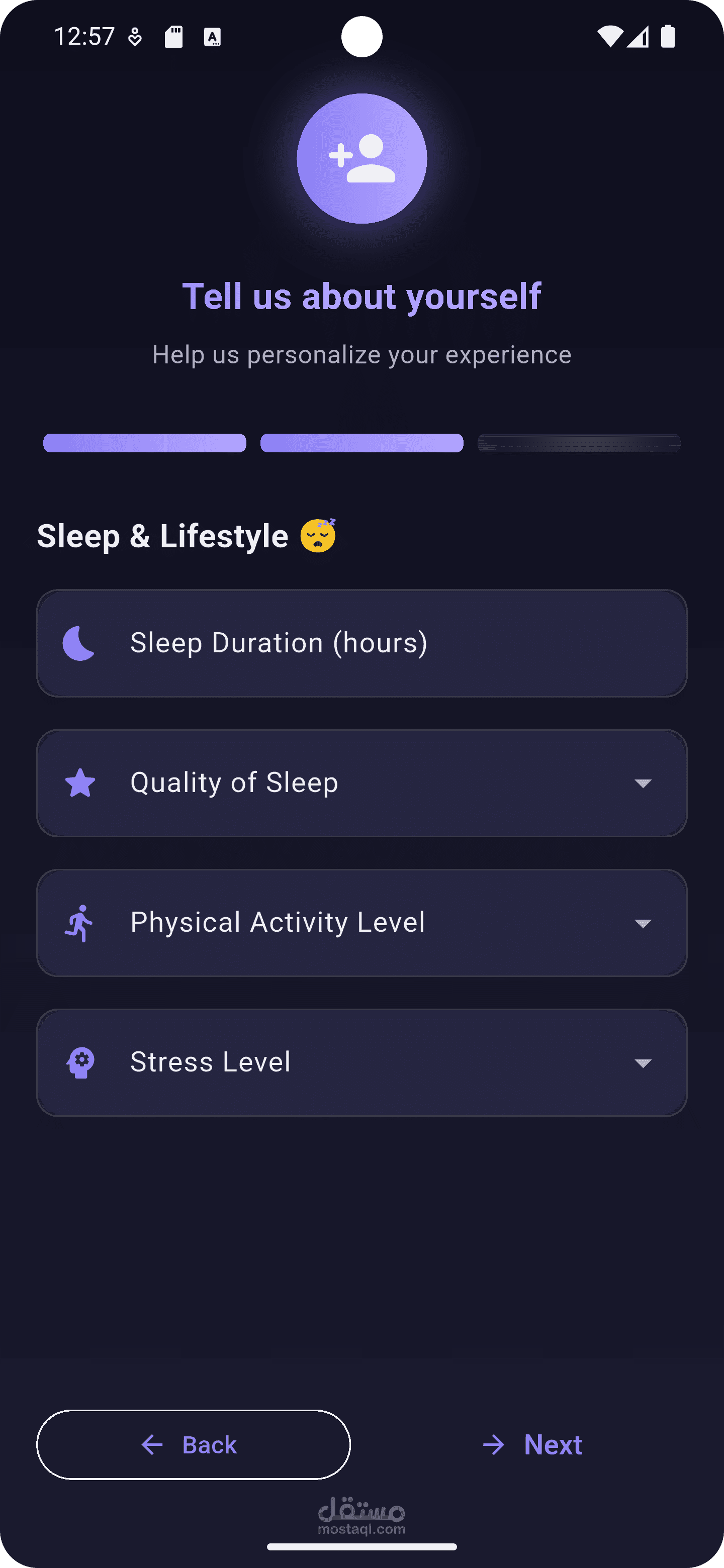Enter the Sleep Duration hours field

coord(361,643)
